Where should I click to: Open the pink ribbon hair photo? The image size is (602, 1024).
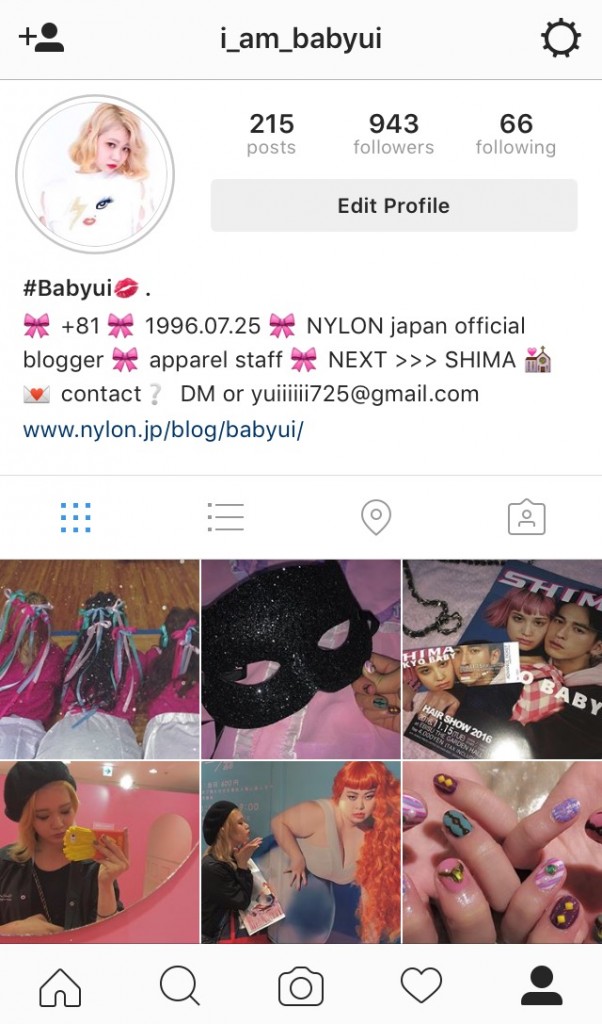tap(99, 658)
